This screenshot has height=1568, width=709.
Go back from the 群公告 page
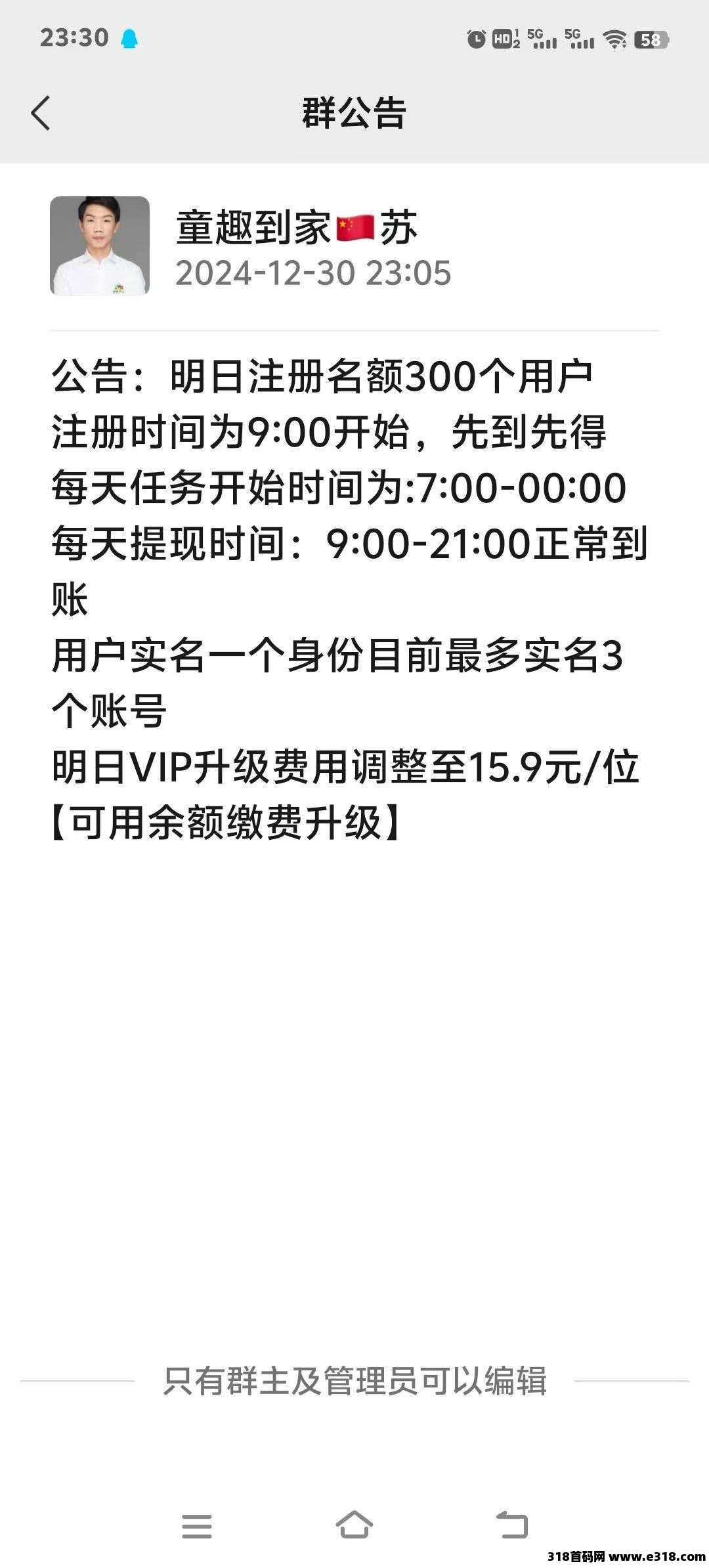pos(41,113)
